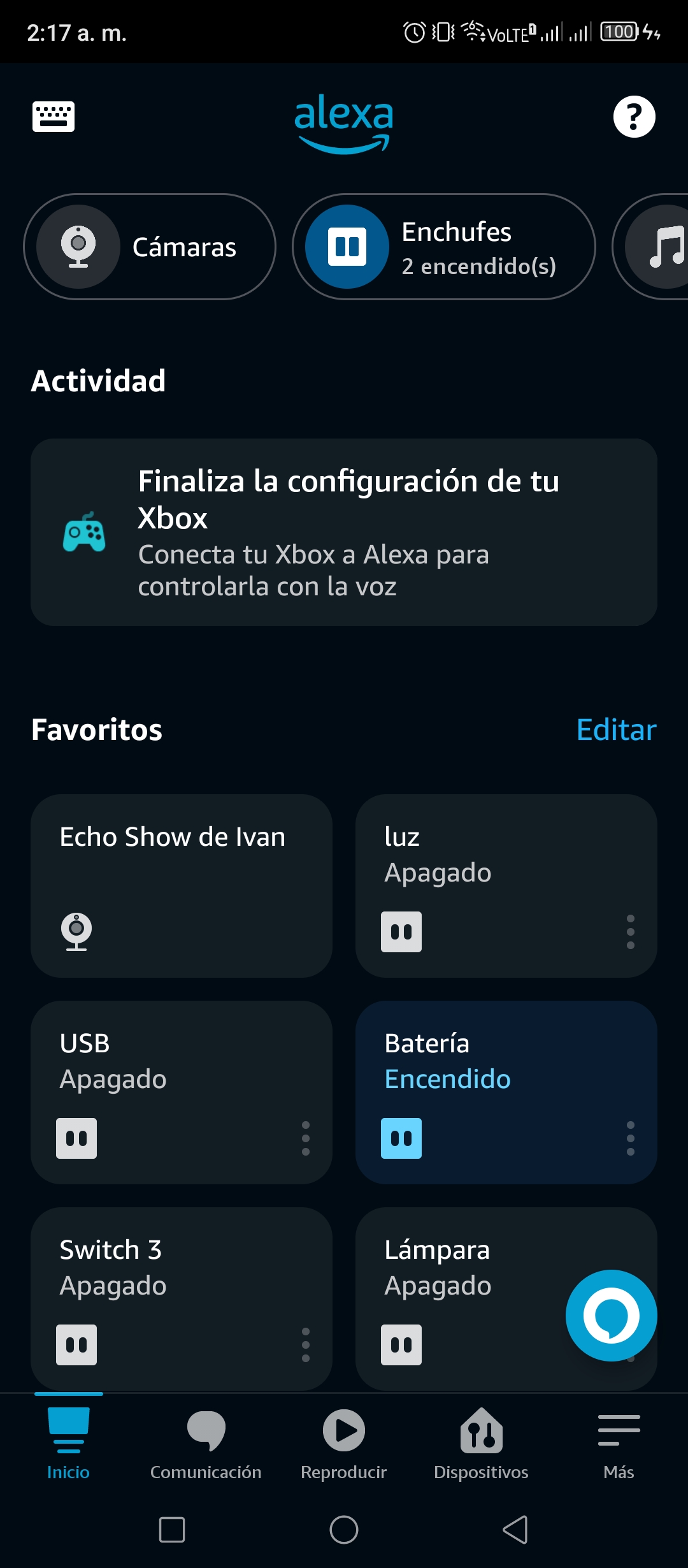Go to the Reproducir tab
The height and width of the screenshot is (1568, 688).
[x=344, y=1444]
